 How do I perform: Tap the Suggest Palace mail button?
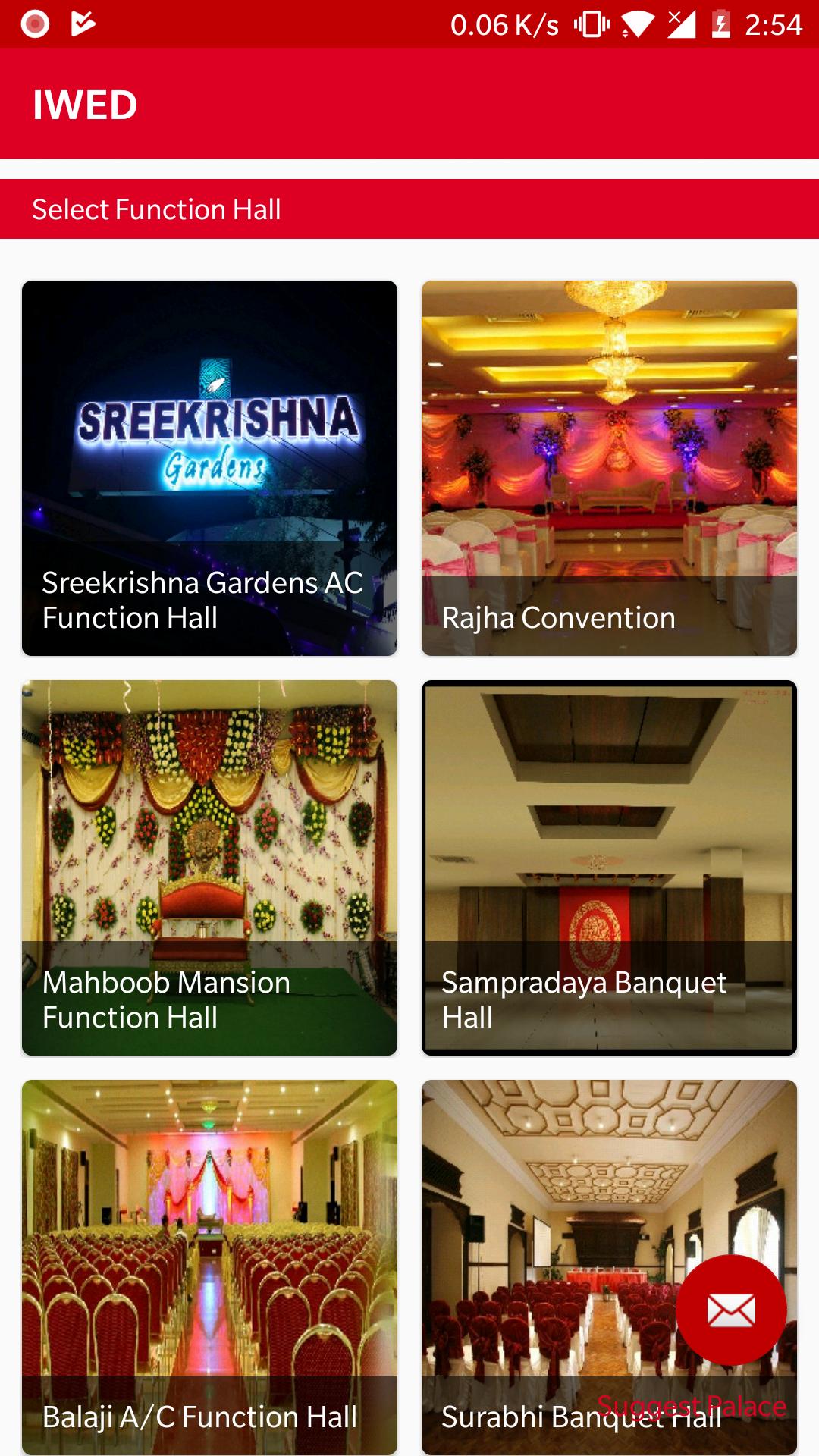731,1310
